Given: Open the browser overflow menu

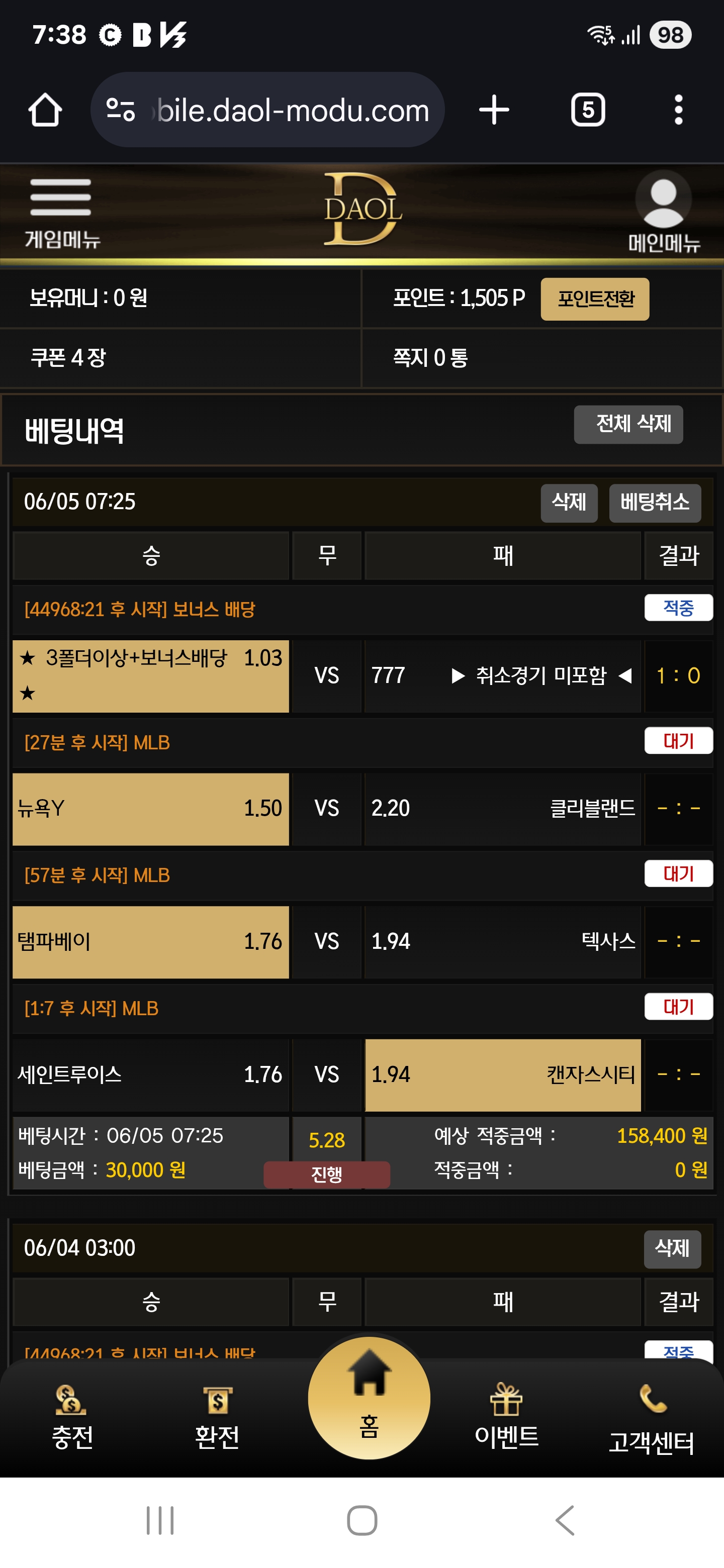Looking at the screenshot, I should [678, 110].
